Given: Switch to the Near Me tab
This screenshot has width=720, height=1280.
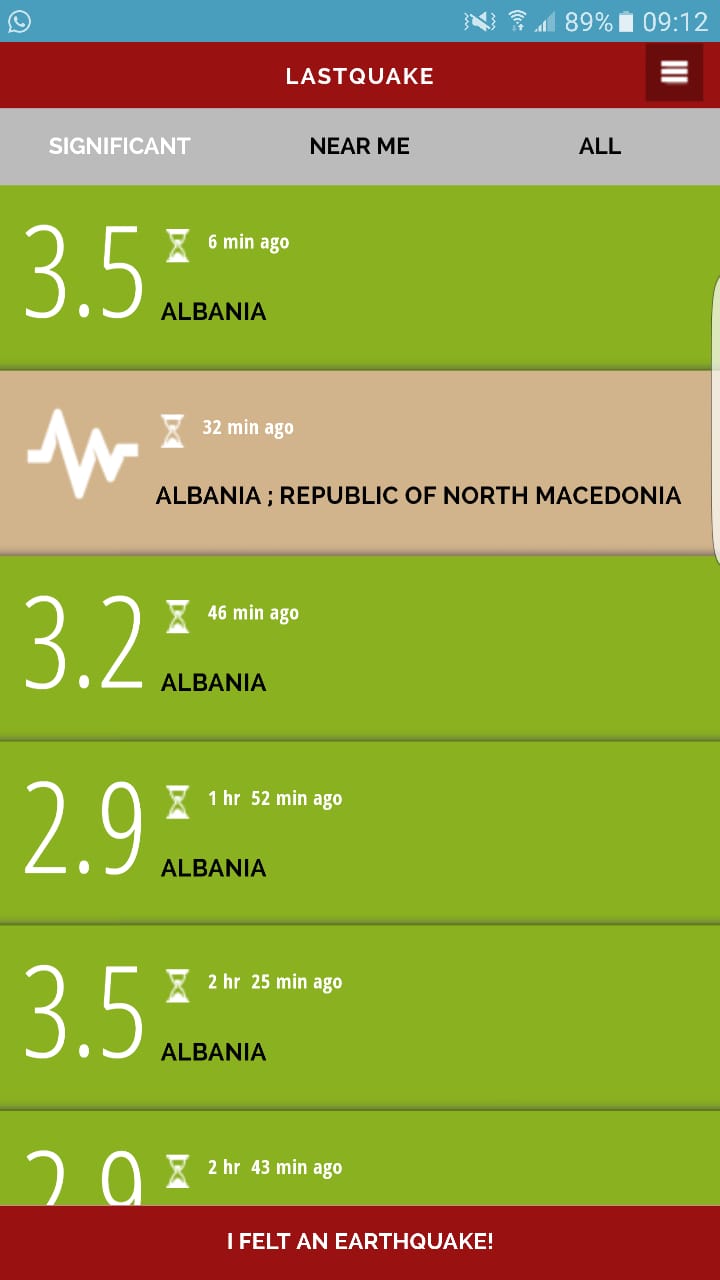Looking at the screenshot, I should [360, 146].
